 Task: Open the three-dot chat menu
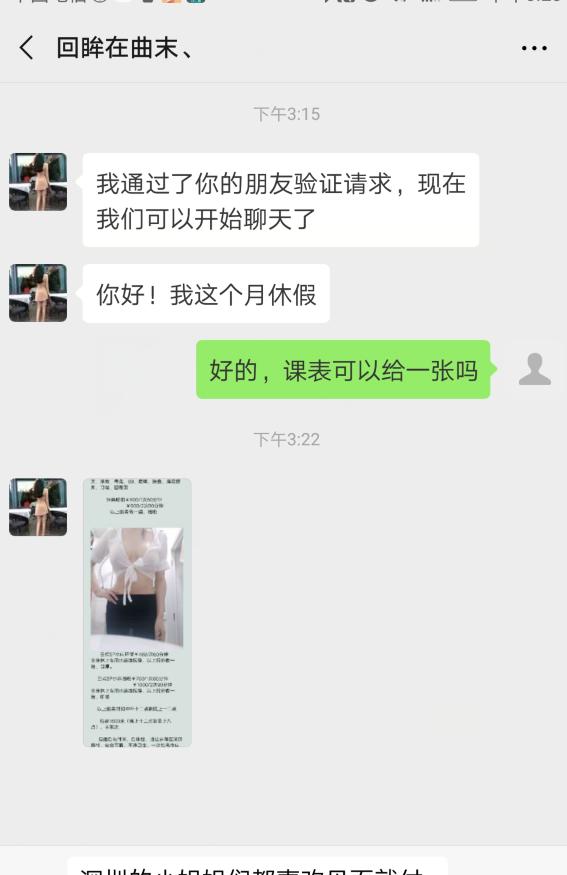click(x=534, y=49)
